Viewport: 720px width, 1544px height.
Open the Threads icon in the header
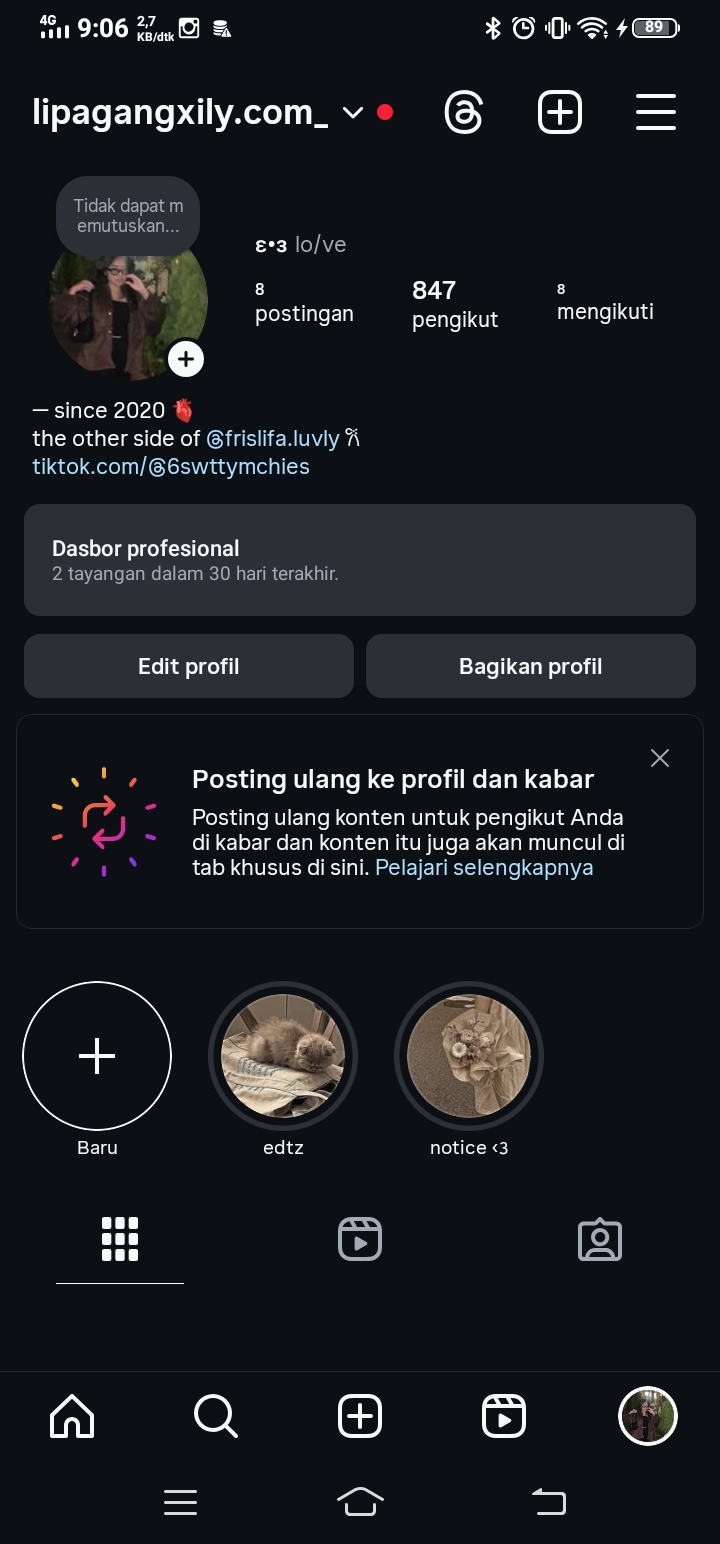coord(463,113)
